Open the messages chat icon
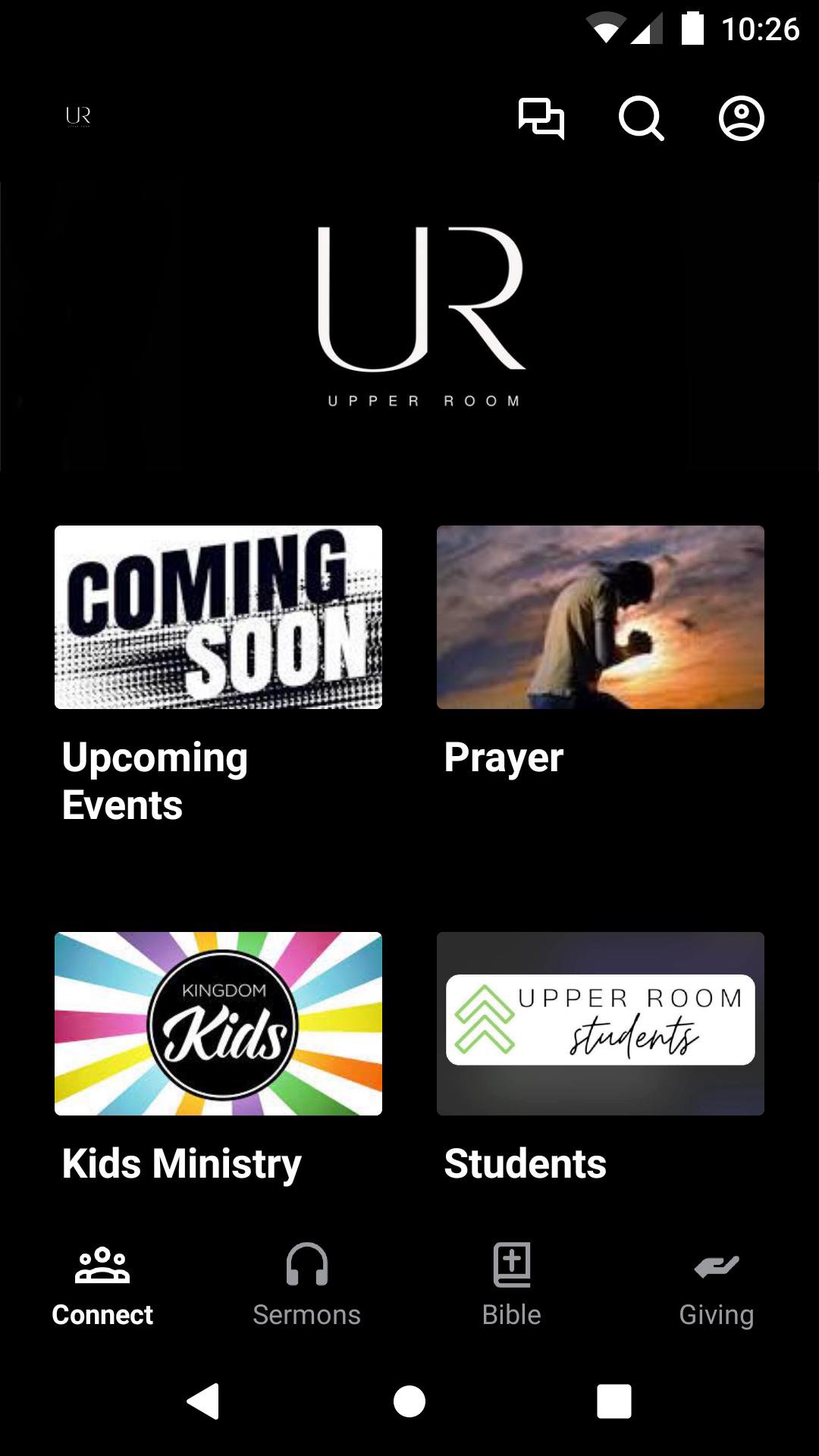819x1456 pixels. [541, 118]
